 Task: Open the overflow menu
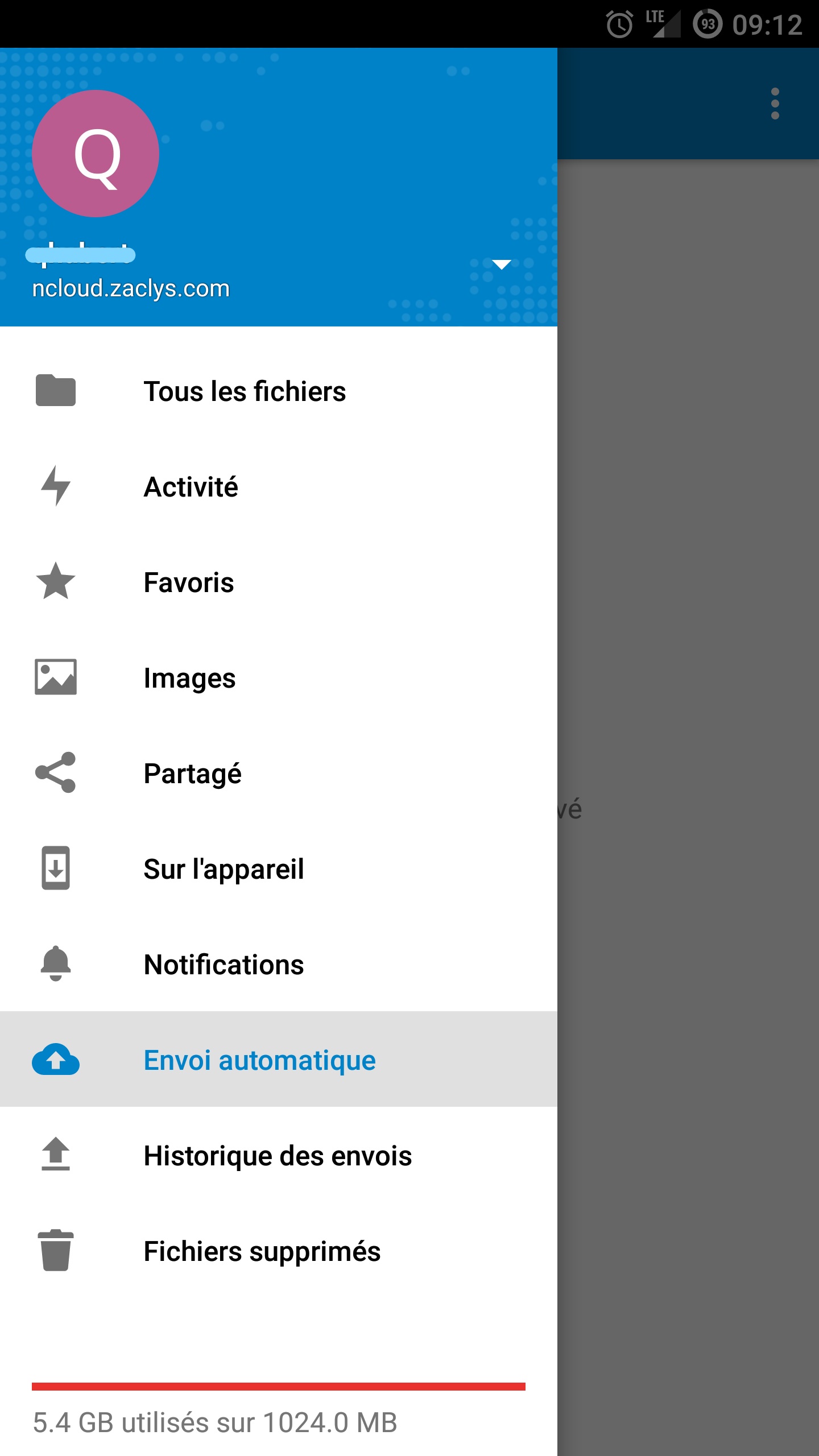pyautogui.click(x=775, y=104)
